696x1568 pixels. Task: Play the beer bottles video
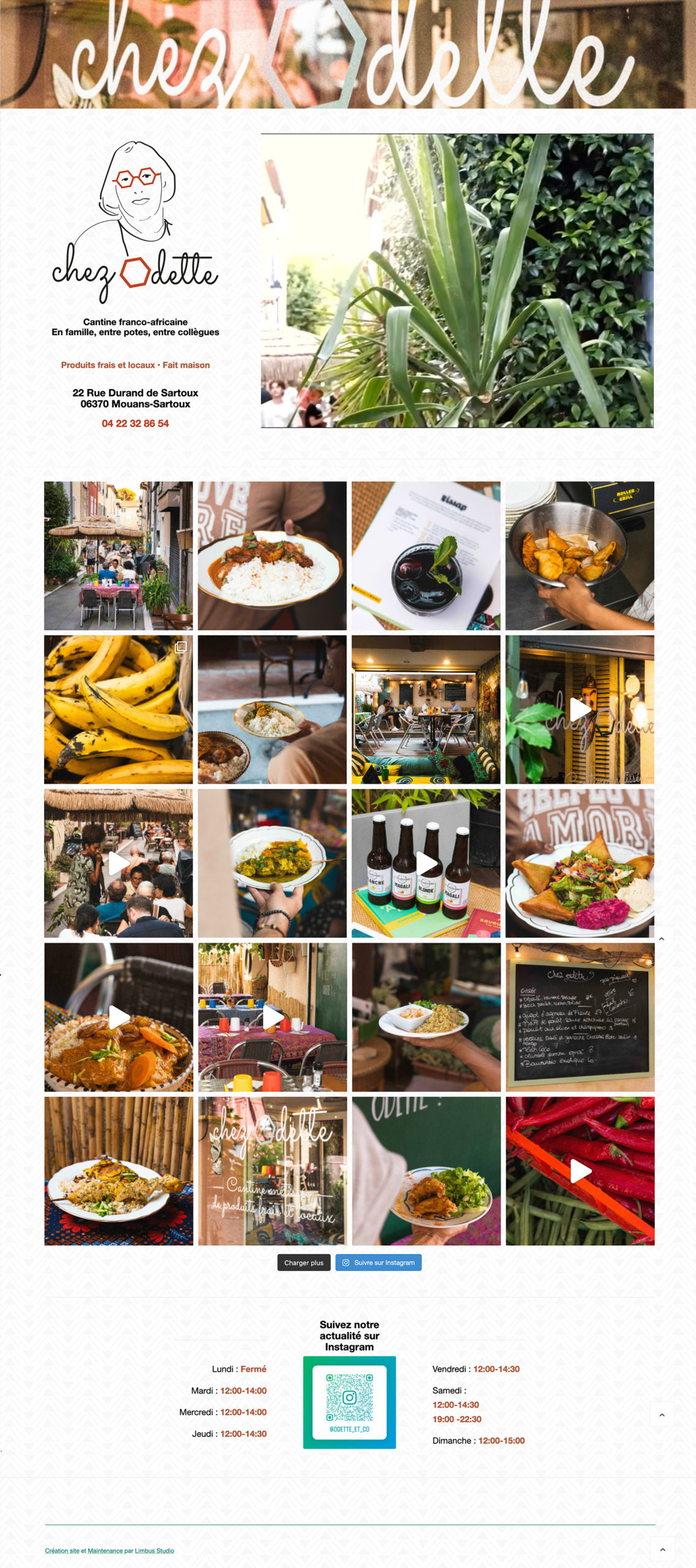[426, 864]
